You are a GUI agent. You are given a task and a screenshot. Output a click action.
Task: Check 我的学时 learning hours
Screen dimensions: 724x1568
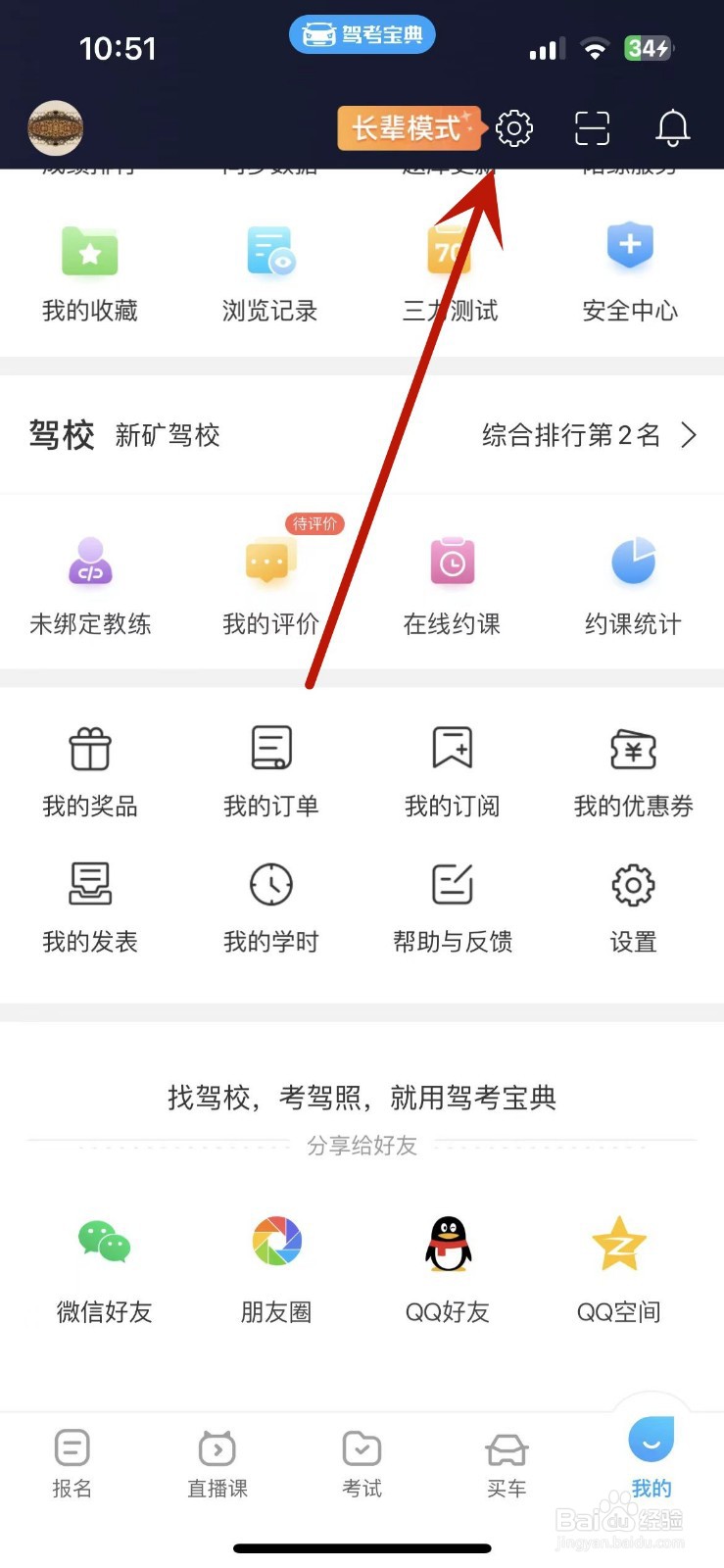click(x=269, y=906)
